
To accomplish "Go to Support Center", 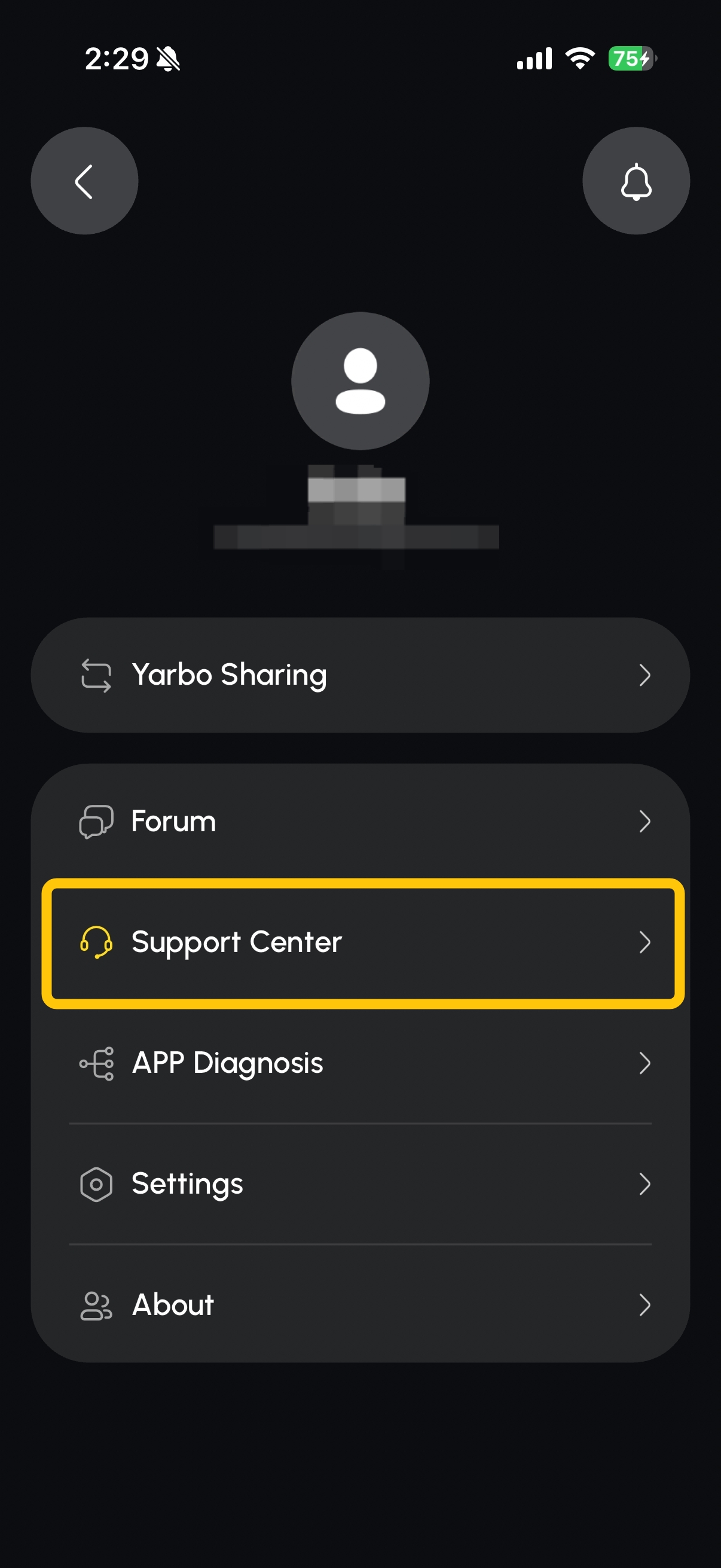I will click(x=360, y=942).
